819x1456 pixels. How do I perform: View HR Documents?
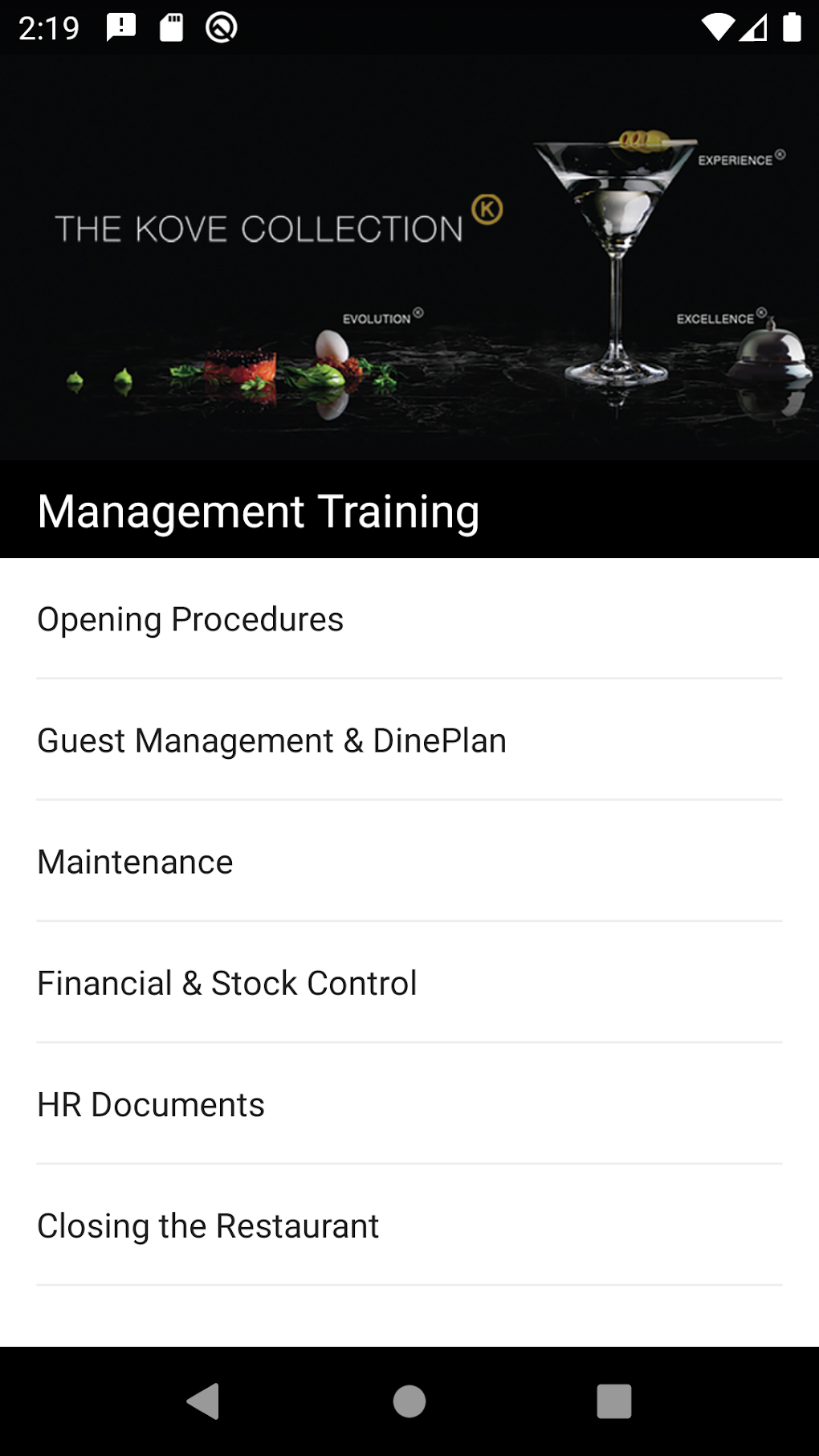(x=151, y=1104)
